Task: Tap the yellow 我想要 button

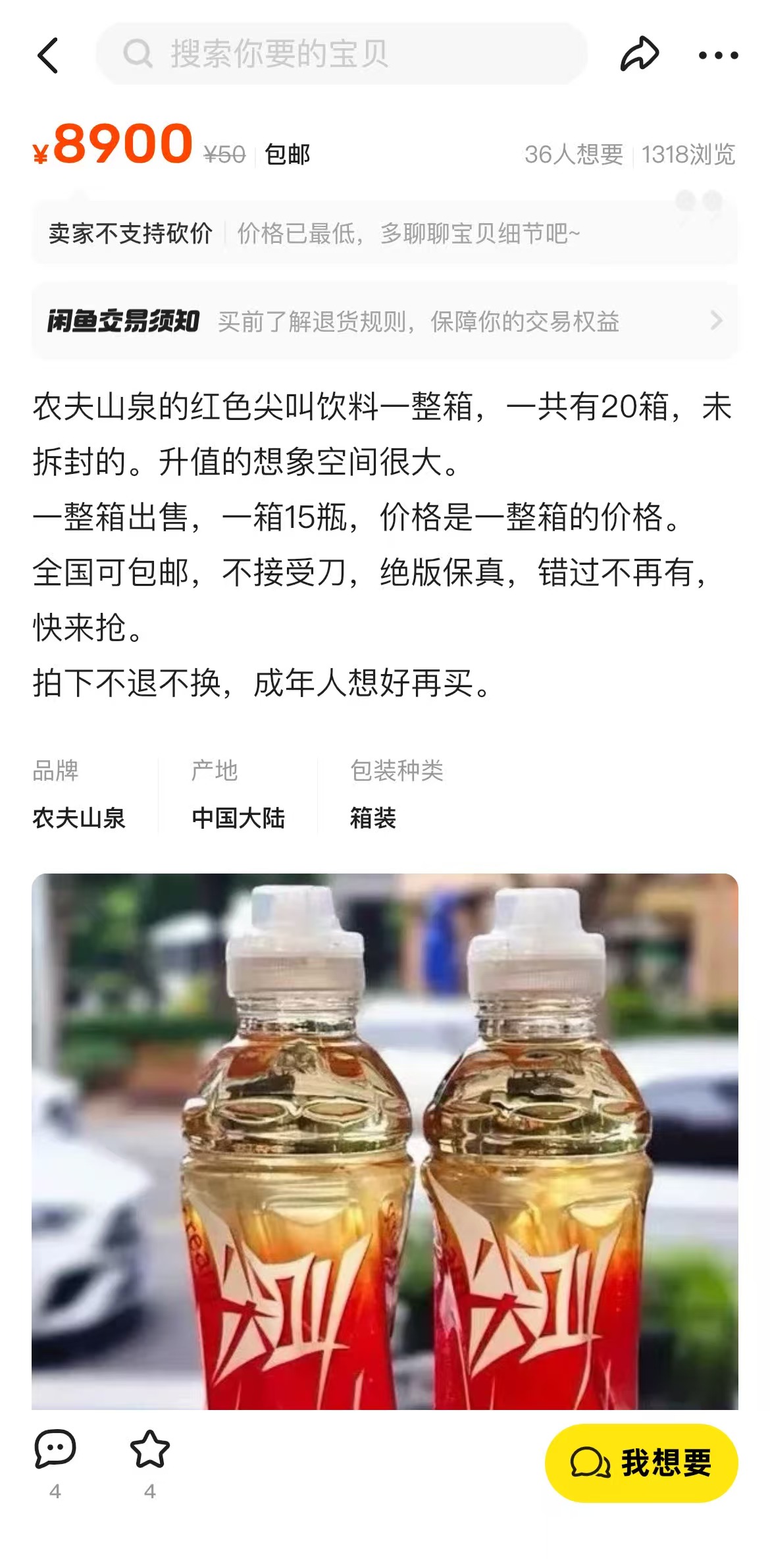Action: tap(641, 1463)
